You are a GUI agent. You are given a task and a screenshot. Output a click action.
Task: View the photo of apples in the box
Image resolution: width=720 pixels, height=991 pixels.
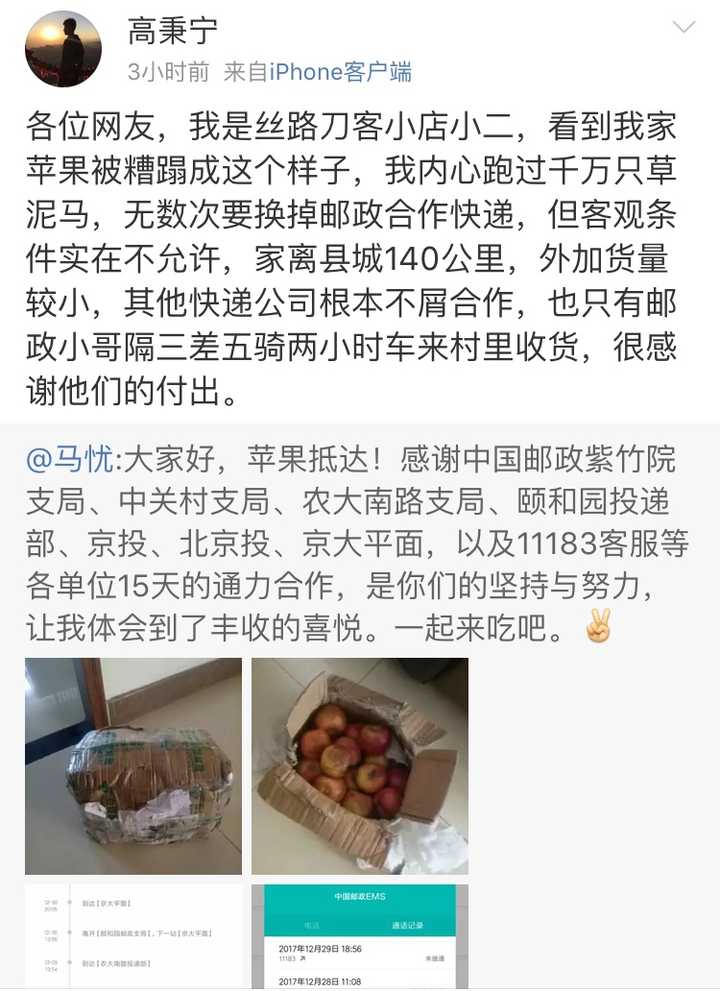[x=360, y=766]
